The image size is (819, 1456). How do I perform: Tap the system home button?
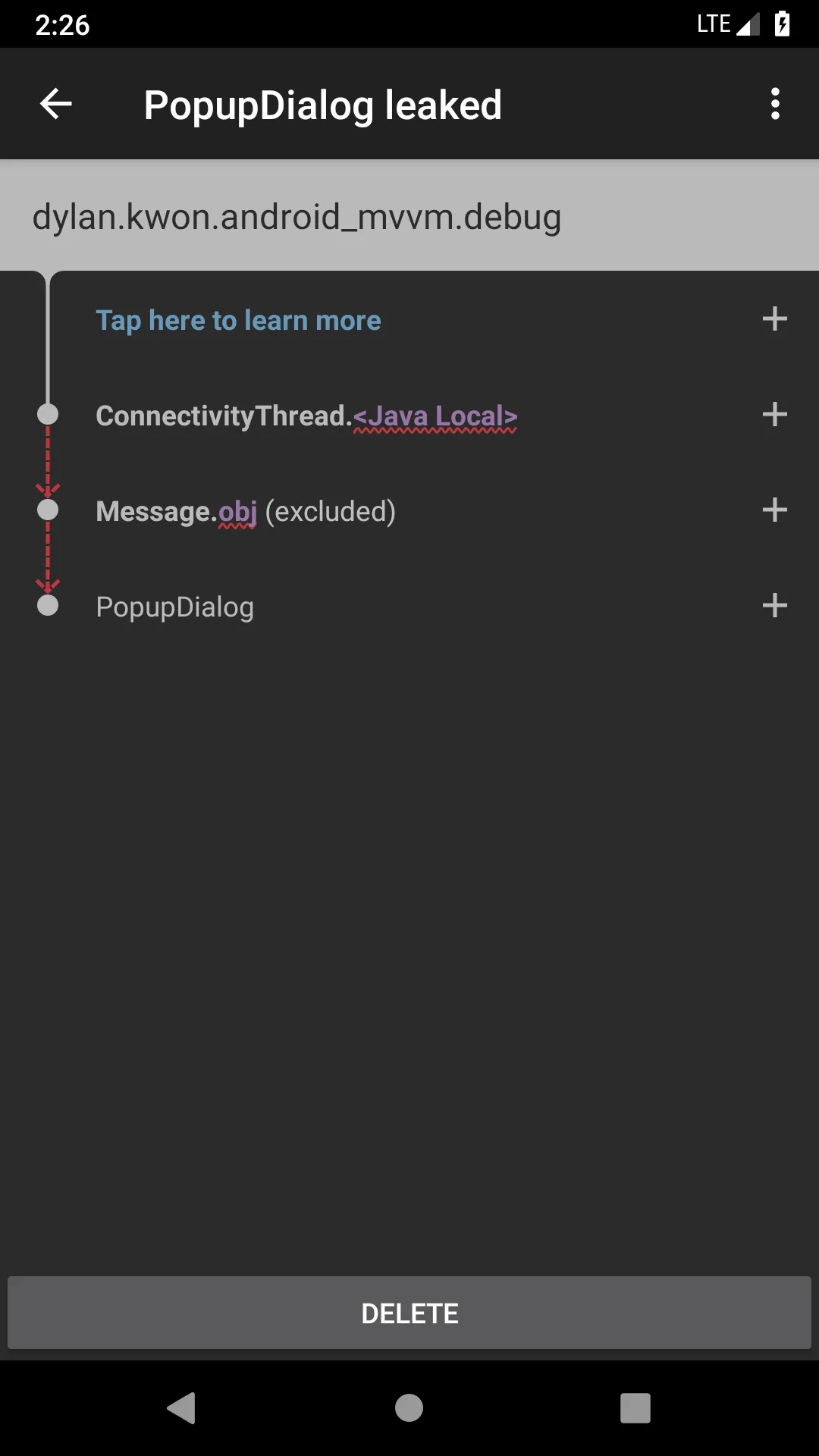(409, 1408)
